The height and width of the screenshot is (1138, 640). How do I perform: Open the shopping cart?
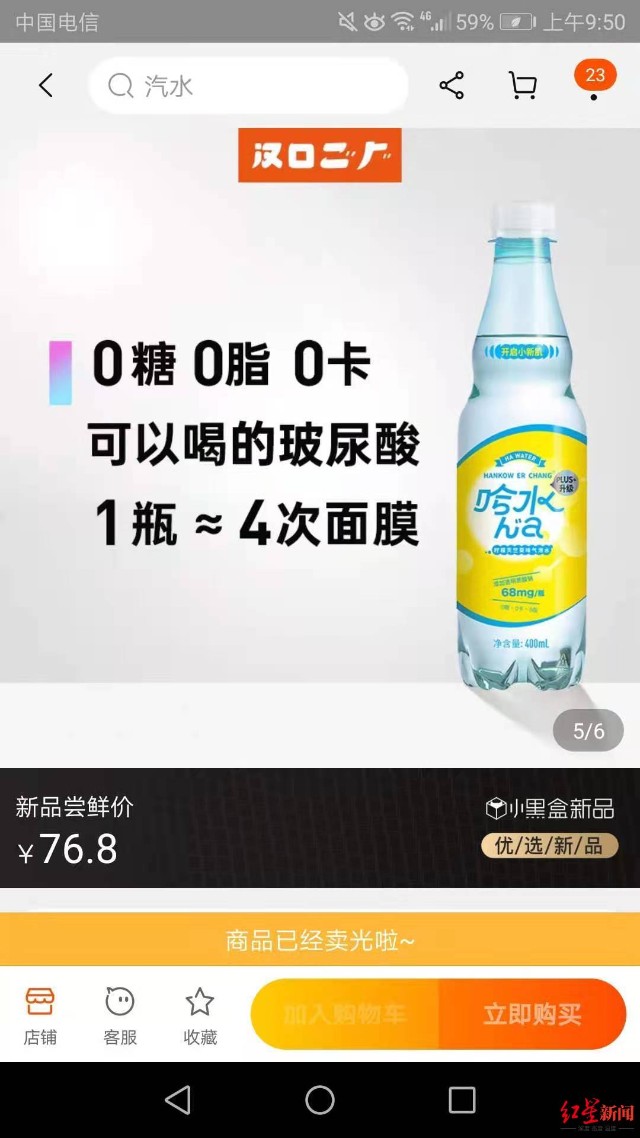coord(522,86)
